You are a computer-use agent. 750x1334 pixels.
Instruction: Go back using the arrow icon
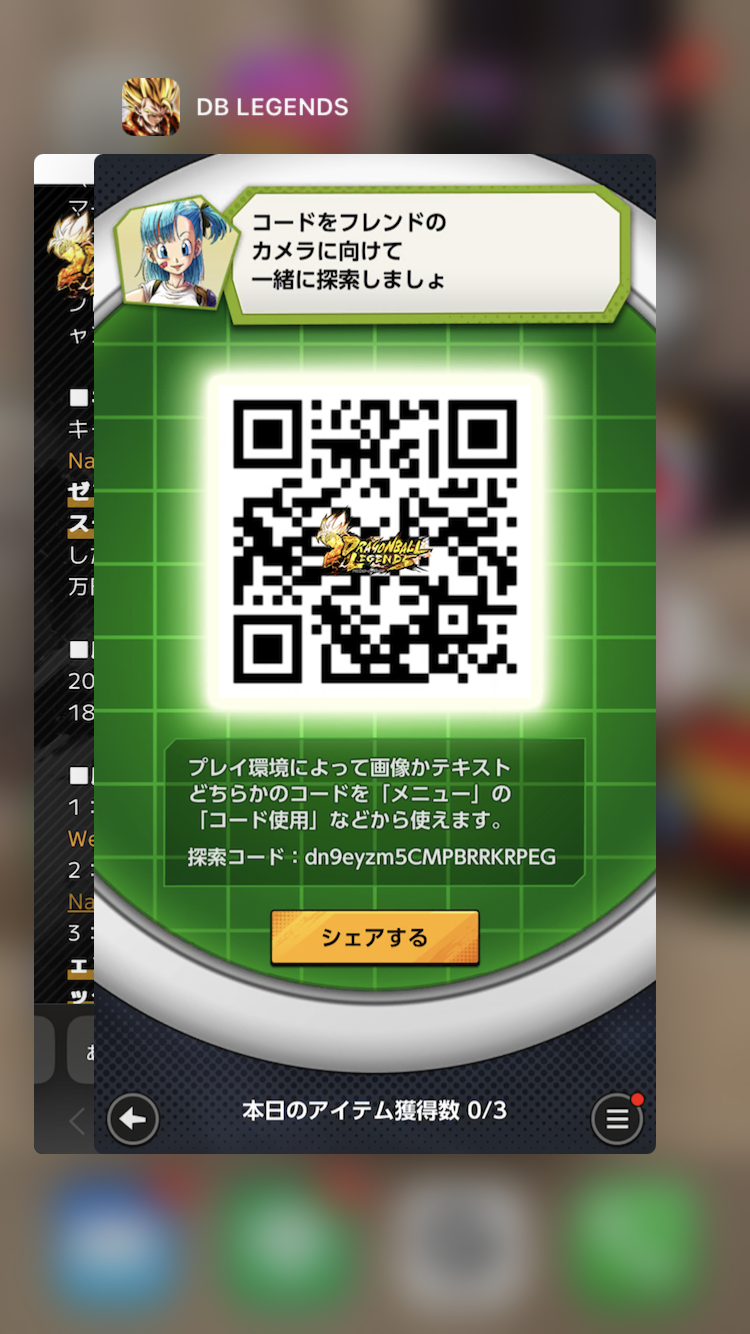[x=133, y=1119]
